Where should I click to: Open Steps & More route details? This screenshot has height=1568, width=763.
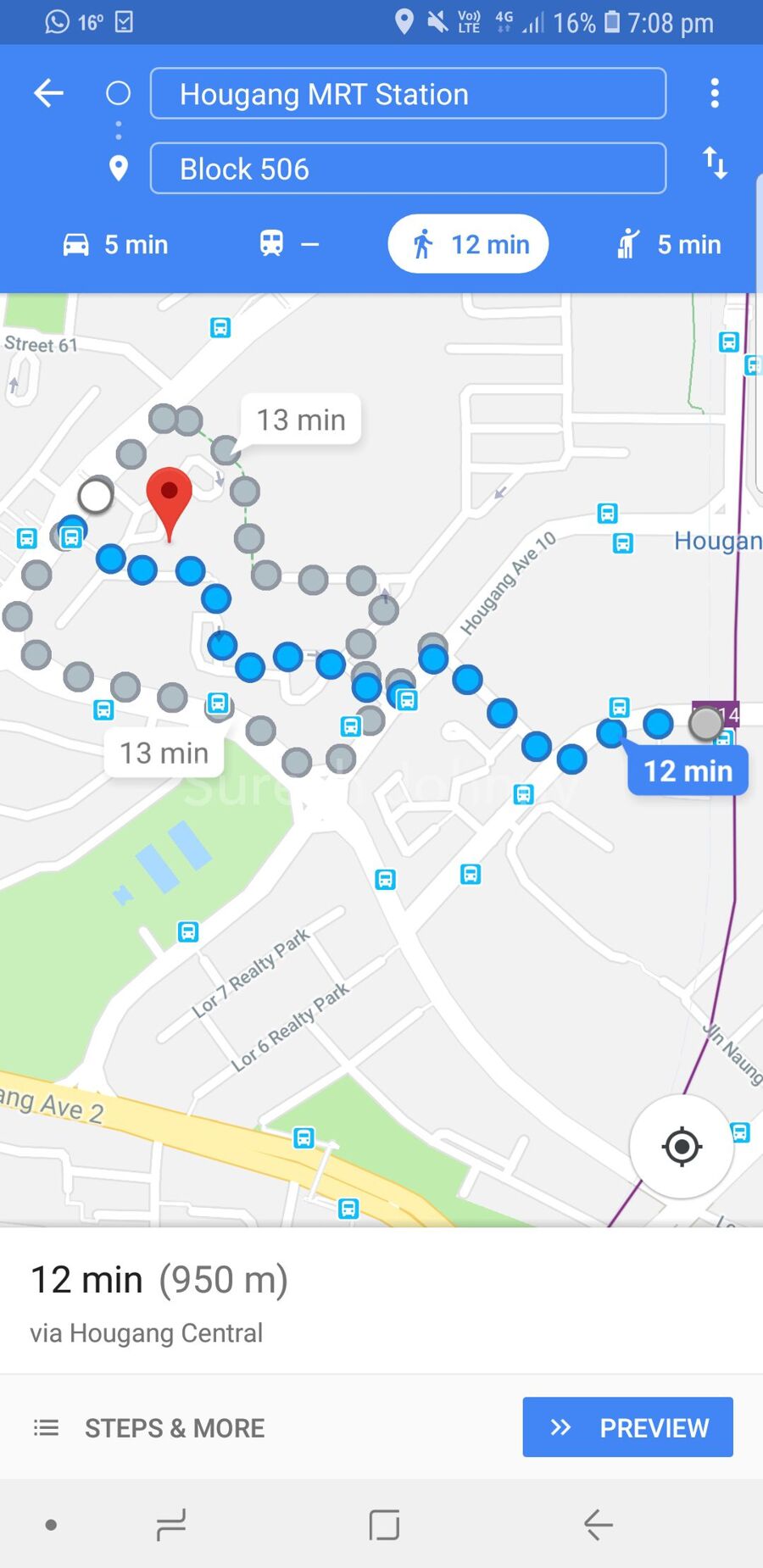(150, 1427)
